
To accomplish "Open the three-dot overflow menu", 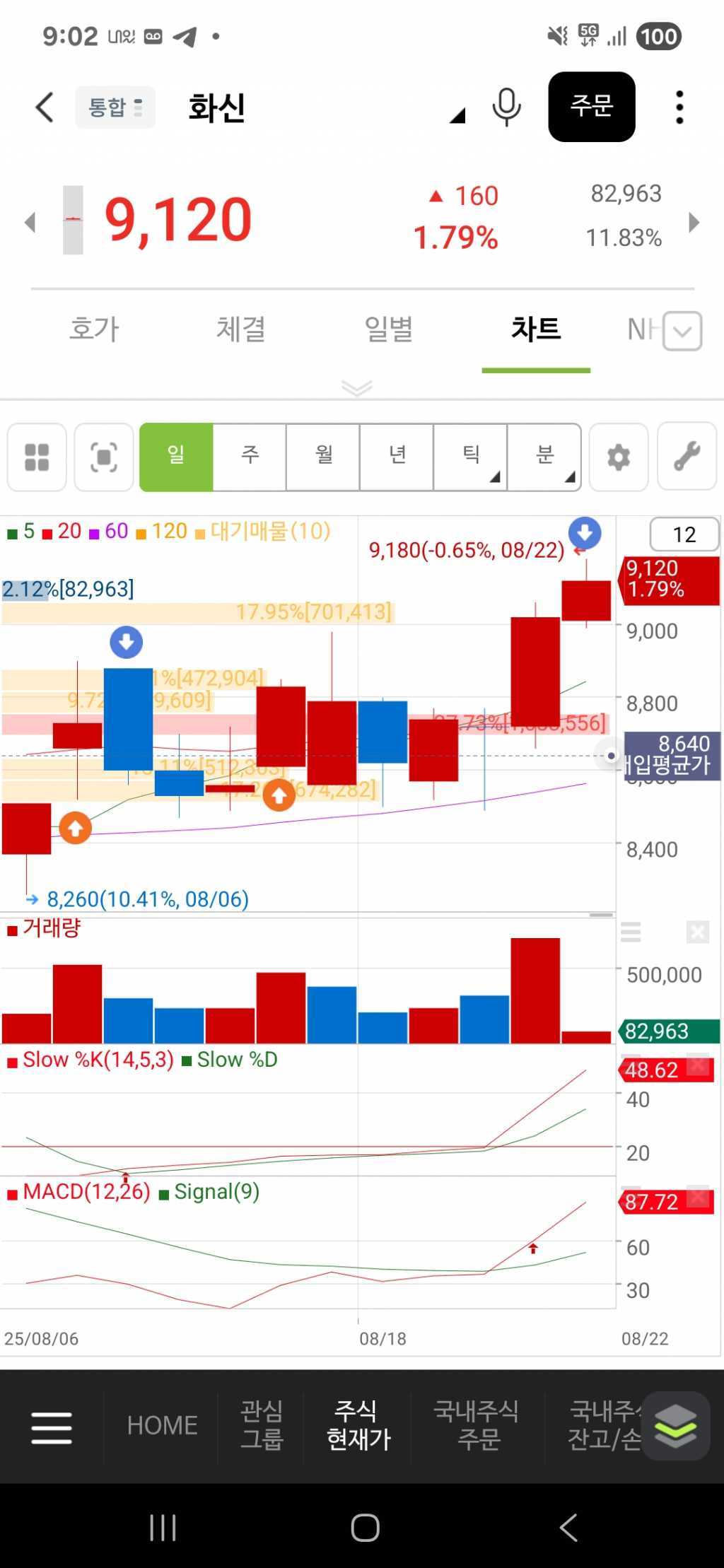I will (x=679, y=107).
